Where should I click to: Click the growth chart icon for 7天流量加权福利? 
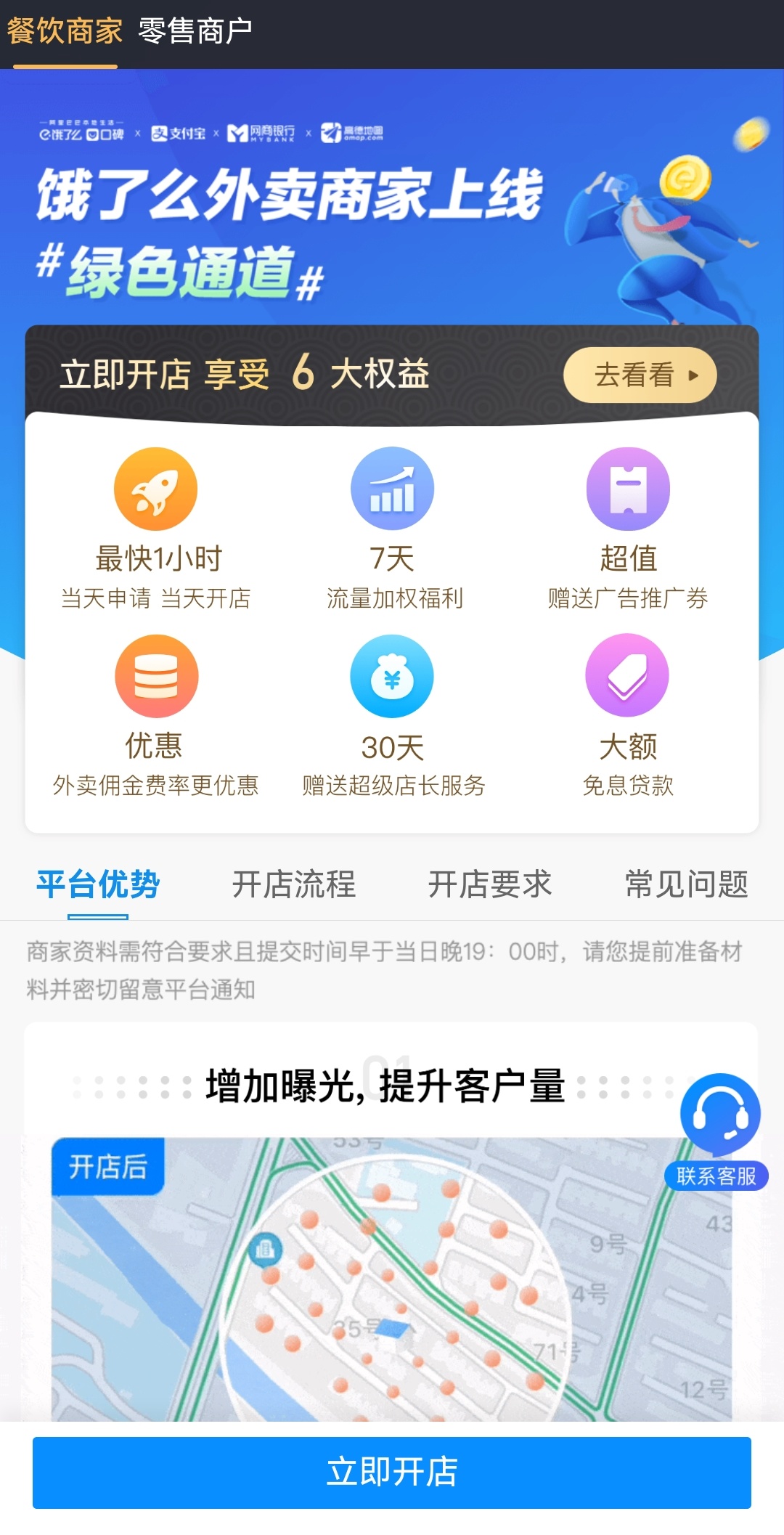pos(392,489)
